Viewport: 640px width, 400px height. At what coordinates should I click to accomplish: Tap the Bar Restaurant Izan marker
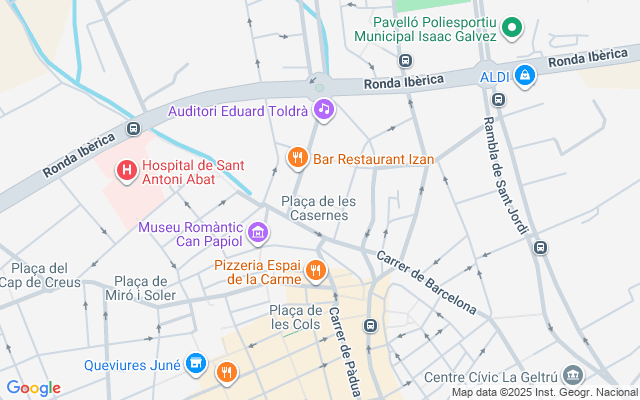tap(297, 158)
